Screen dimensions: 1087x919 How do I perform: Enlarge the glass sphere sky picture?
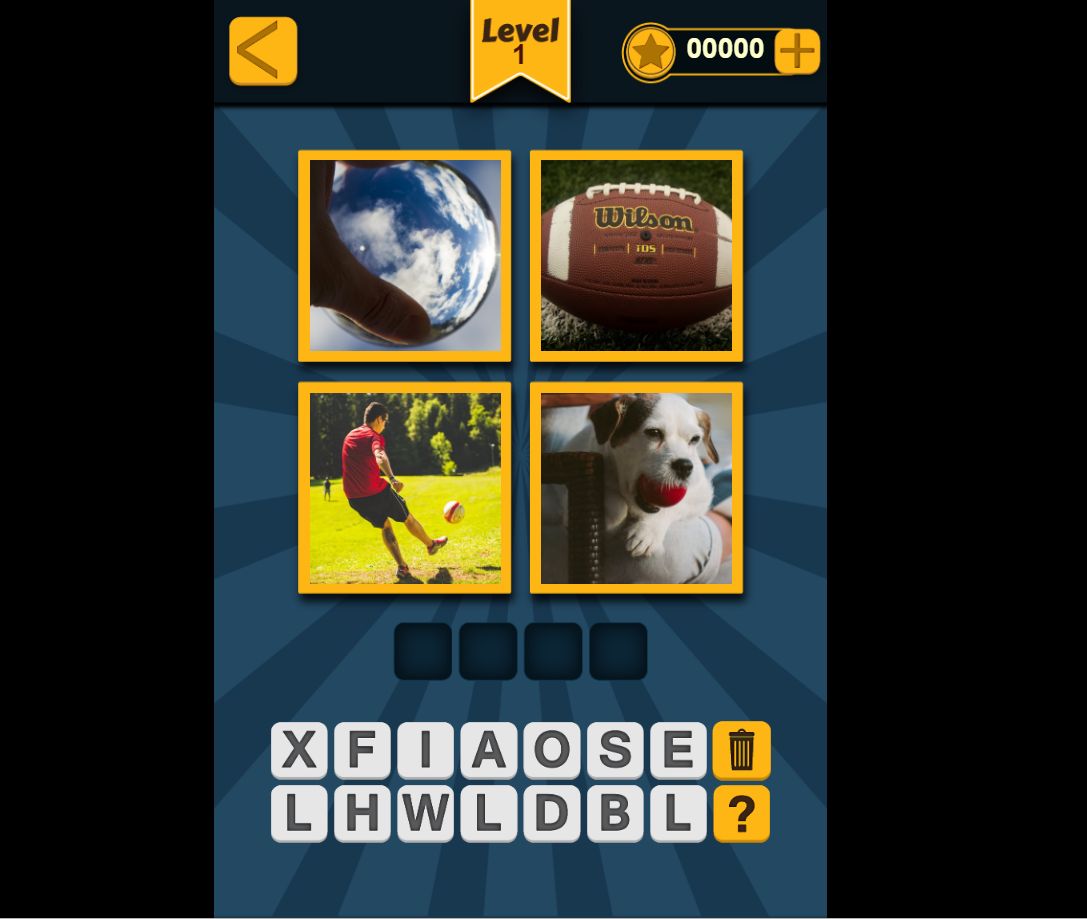[404, 256]
